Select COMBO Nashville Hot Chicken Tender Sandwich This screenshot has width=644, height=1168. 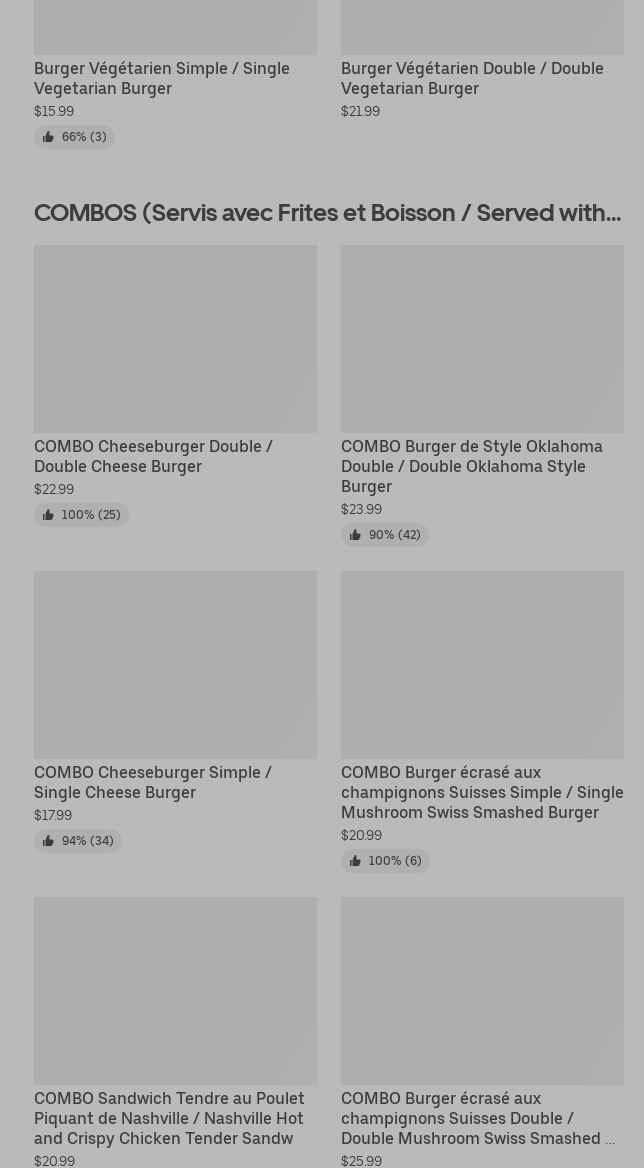click(175, 1032)
